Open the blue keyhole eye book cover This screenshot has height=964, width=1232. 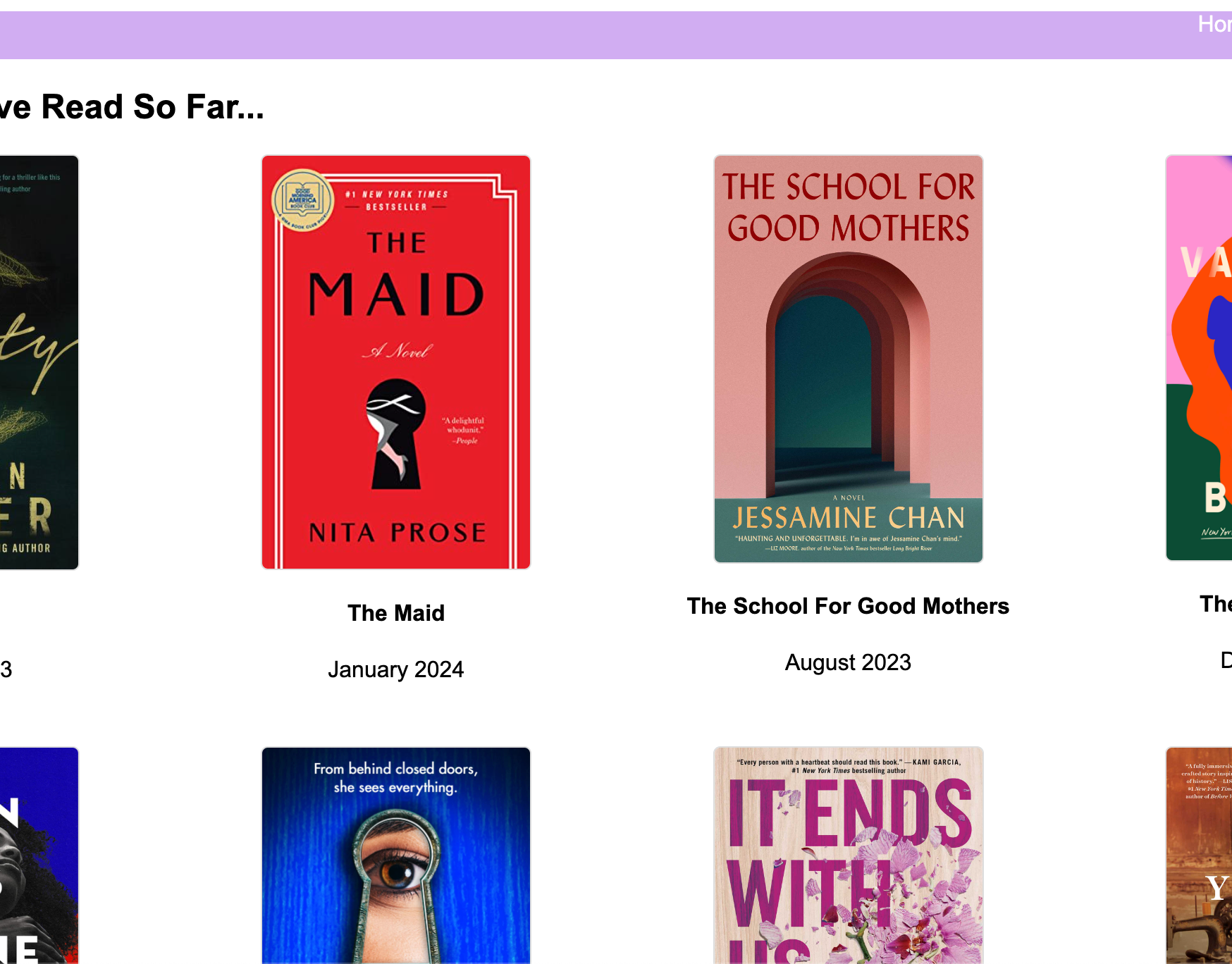click(395, 855)
